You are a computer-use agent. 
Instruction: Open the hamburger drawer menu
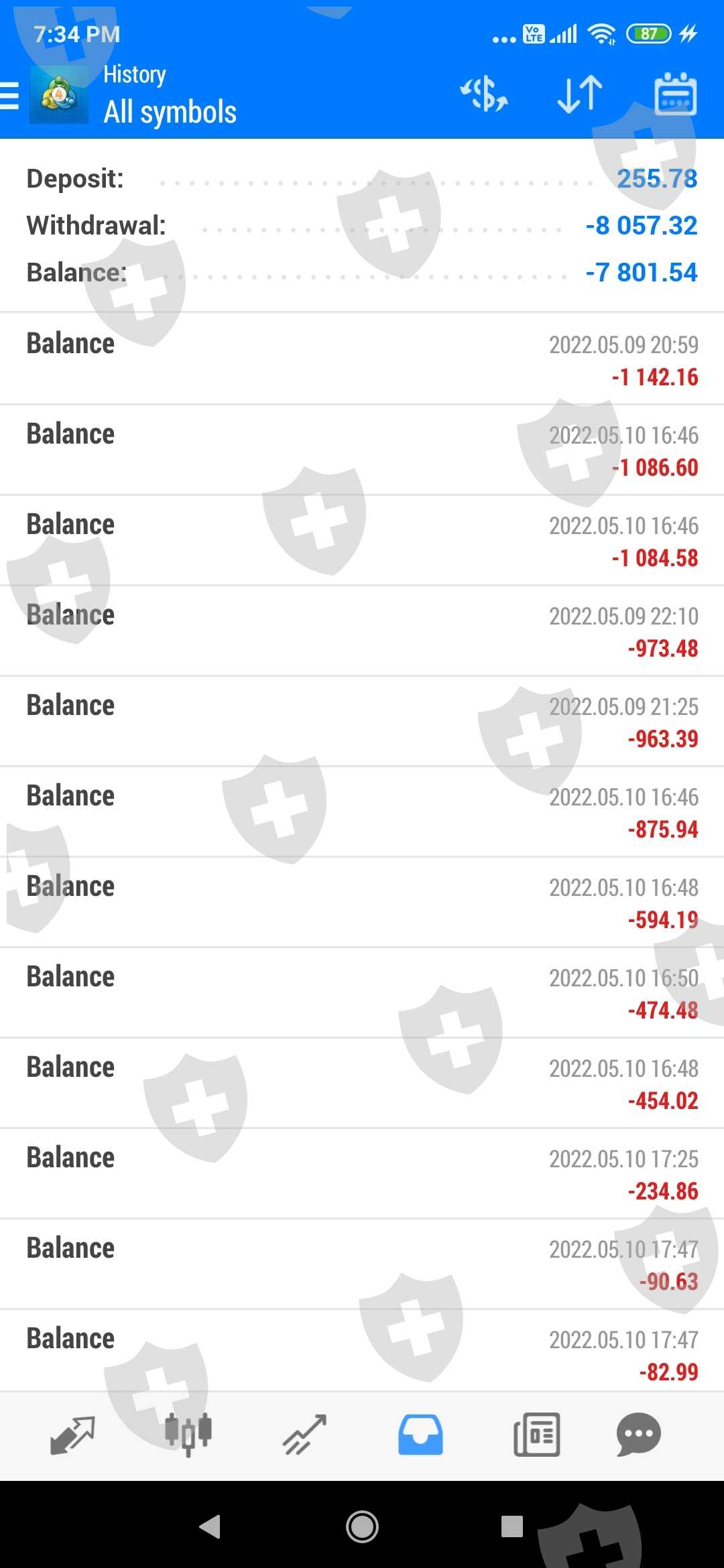[x=11, y=95]
